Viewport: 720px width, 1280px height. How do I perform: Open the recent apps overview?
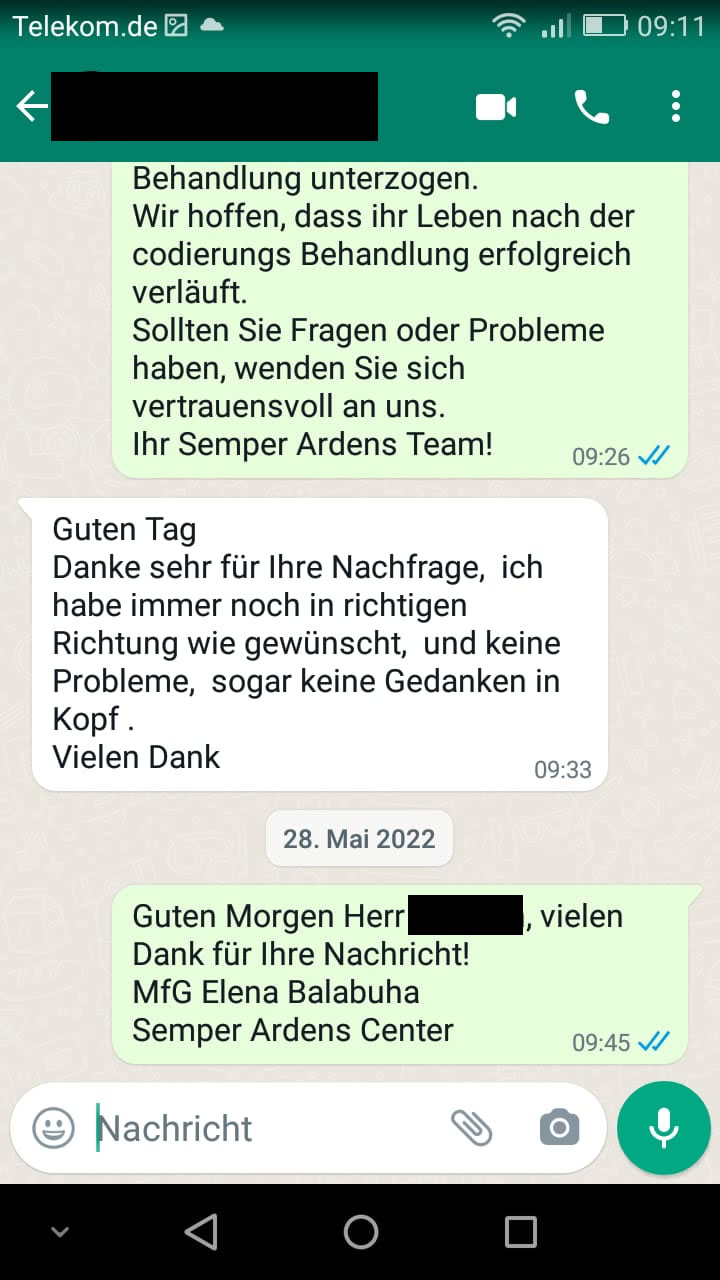[x=520, y=1232]
